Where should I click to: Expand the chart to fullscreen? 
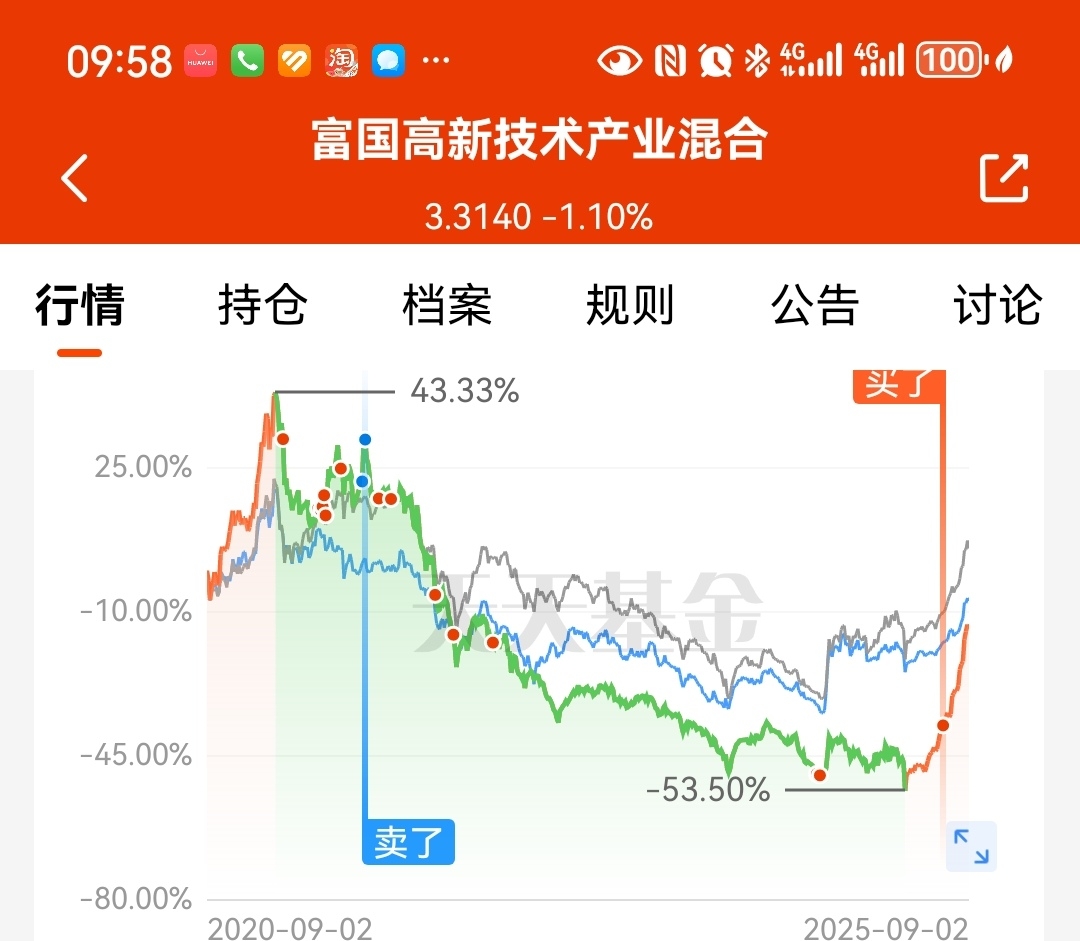[x=971, y=846]
